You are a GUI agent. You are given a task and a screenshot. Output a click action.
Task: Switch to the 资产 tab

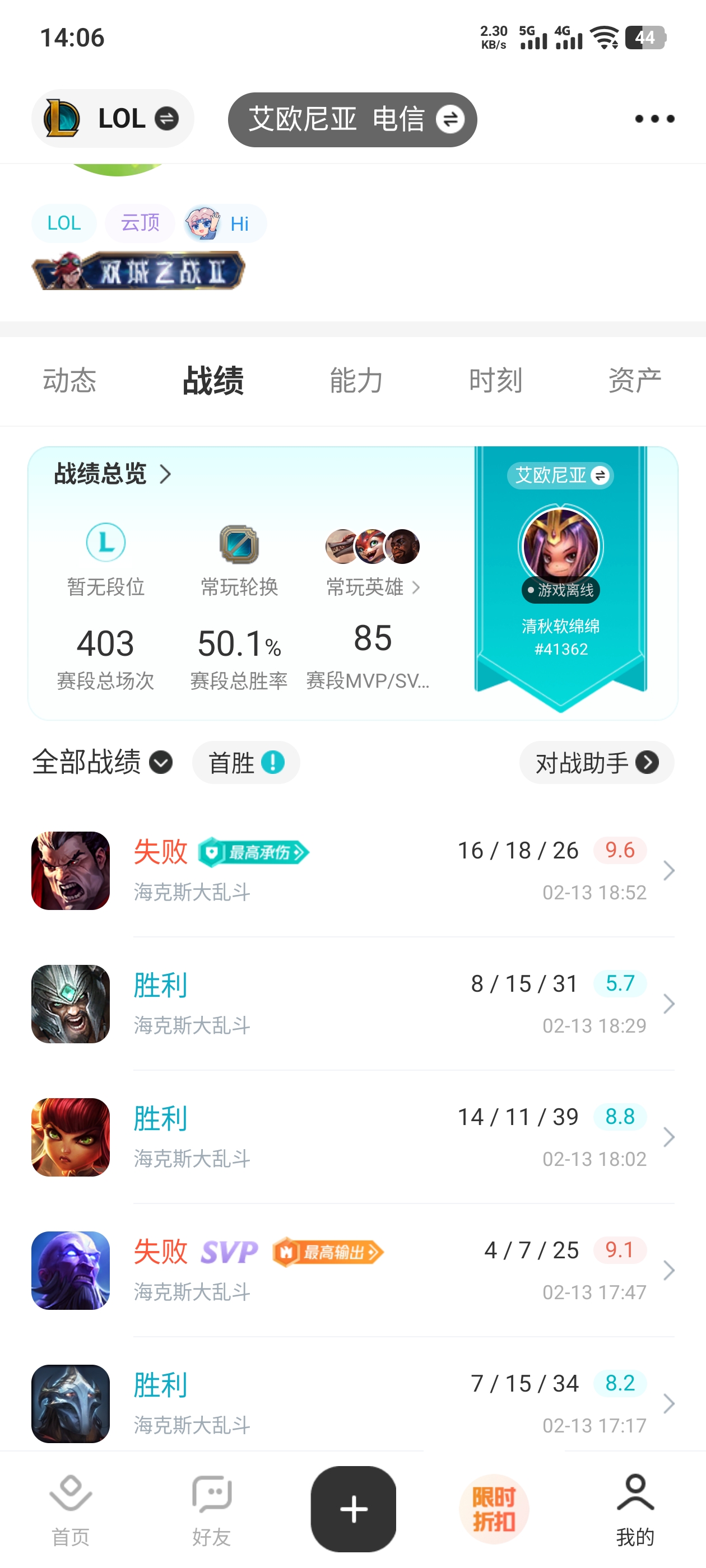coord(634,381)
